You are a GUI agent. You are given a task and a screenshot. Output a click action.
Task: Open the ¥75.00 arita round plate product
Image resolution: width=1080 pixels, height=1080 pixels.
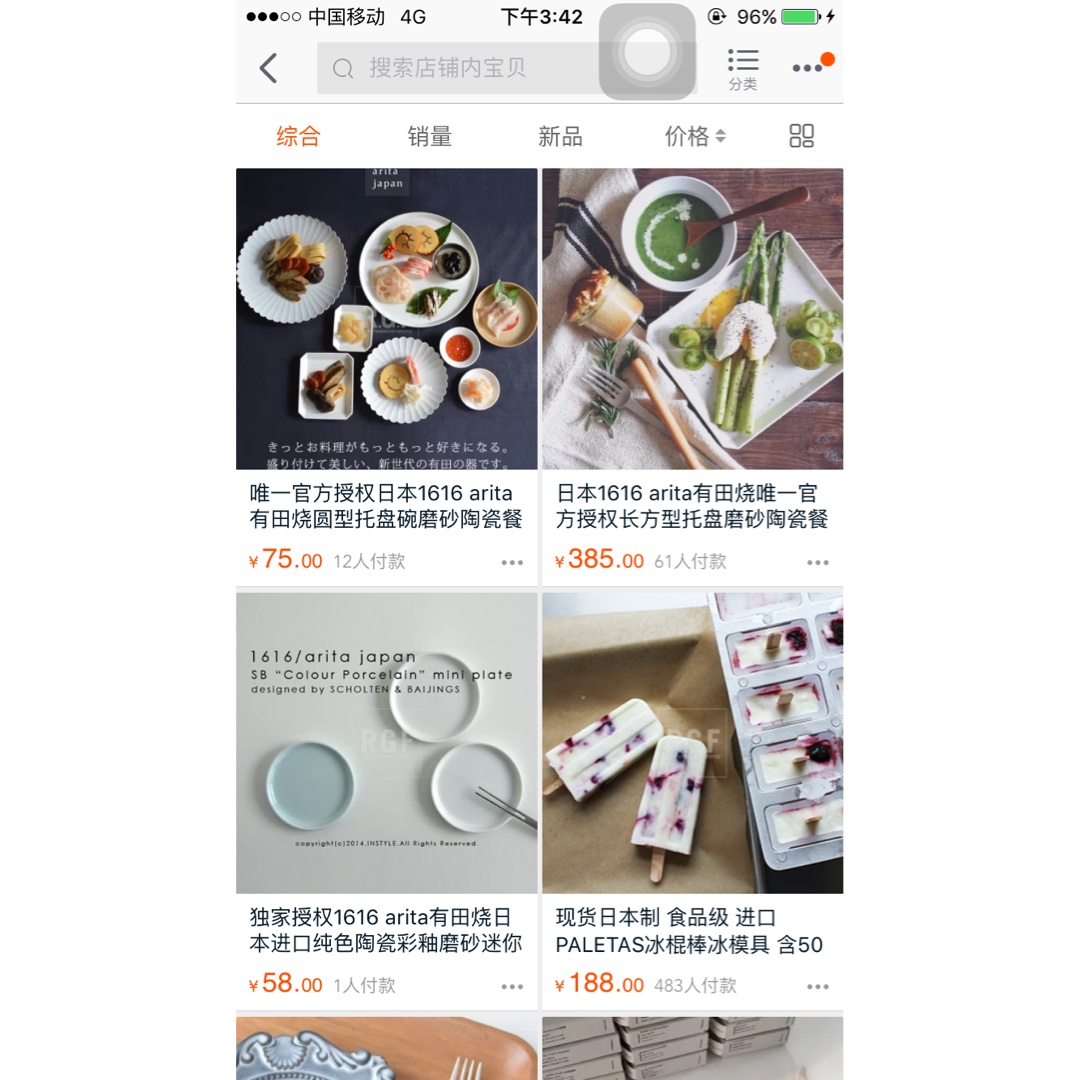[x=386, y=318]
